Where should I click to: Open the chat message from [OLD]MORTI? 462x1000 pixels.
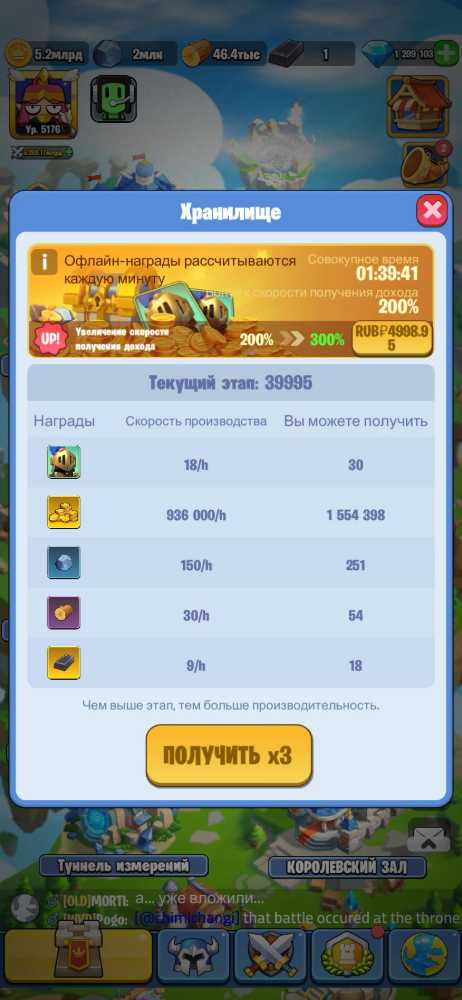pyautogui.click(x=163, y=900)
